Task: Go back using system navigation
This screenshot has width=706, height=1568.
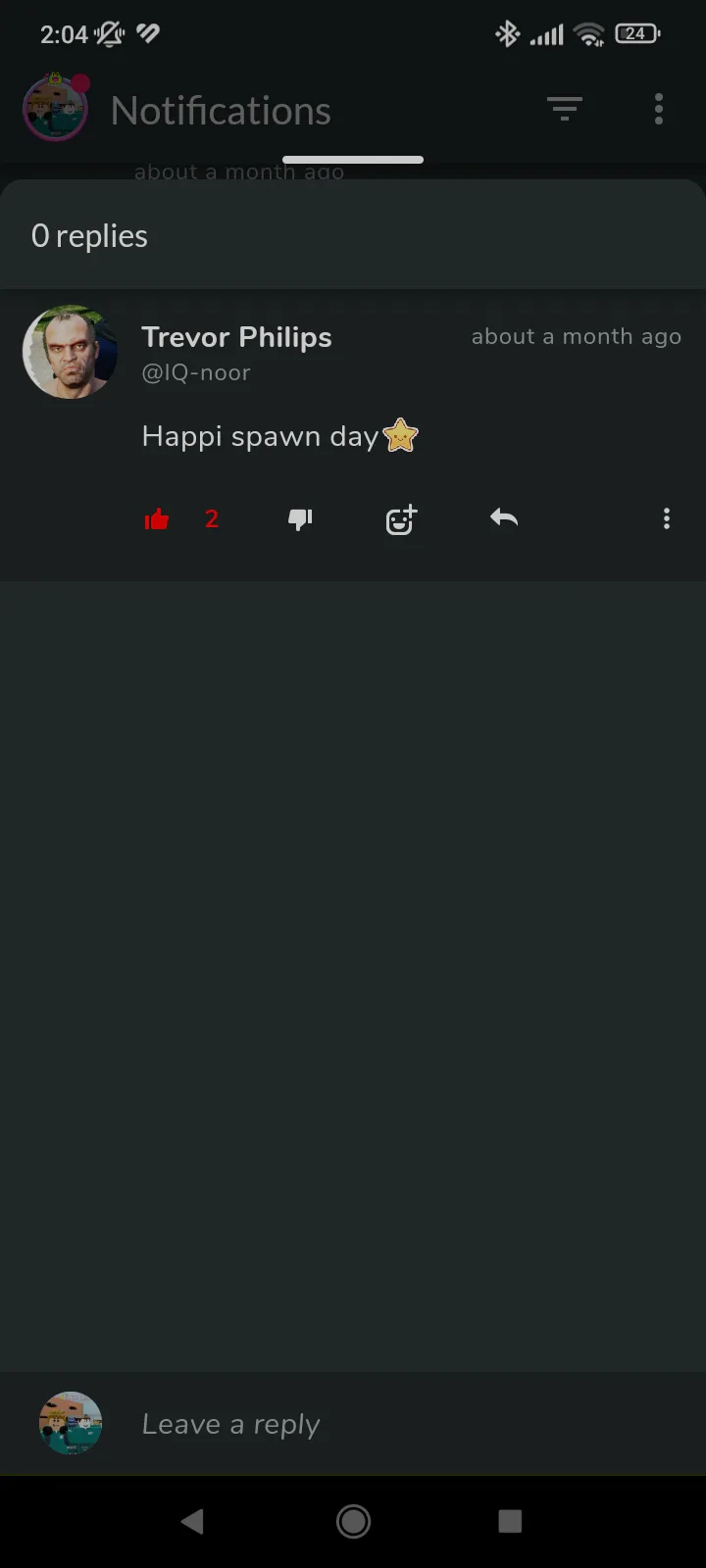Action: [x=192, y=1521]
